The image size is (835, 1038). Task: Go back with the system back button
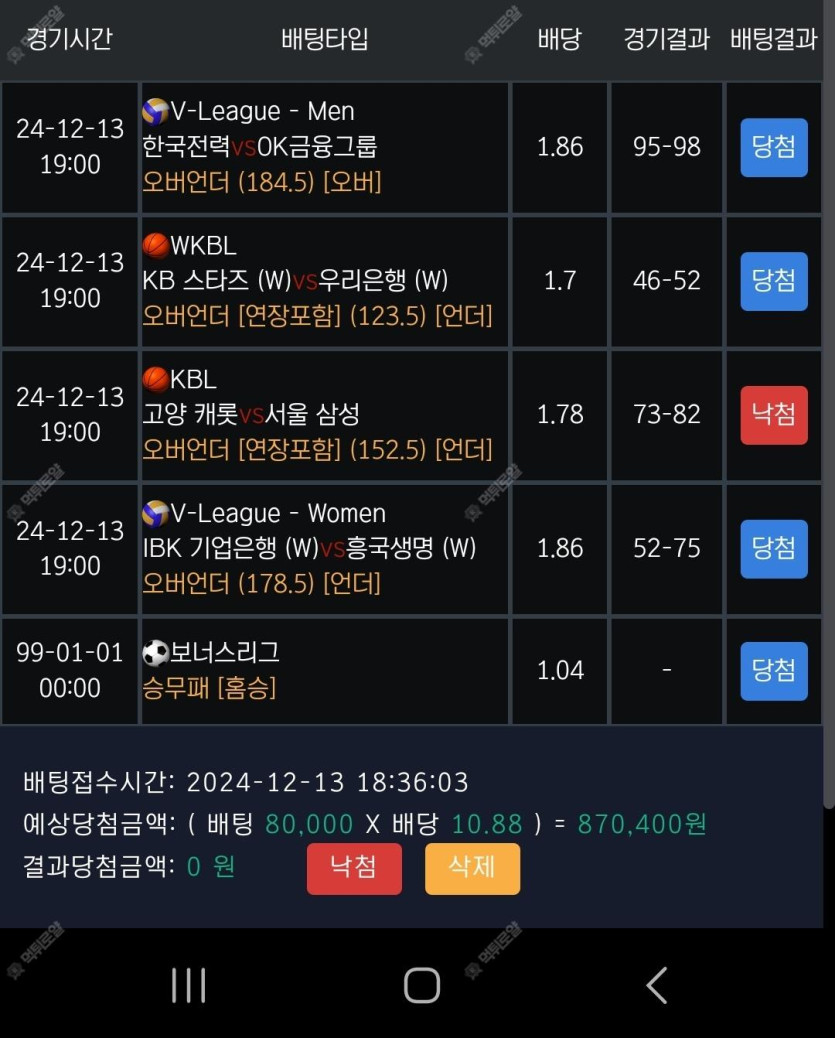coord(656,985)
